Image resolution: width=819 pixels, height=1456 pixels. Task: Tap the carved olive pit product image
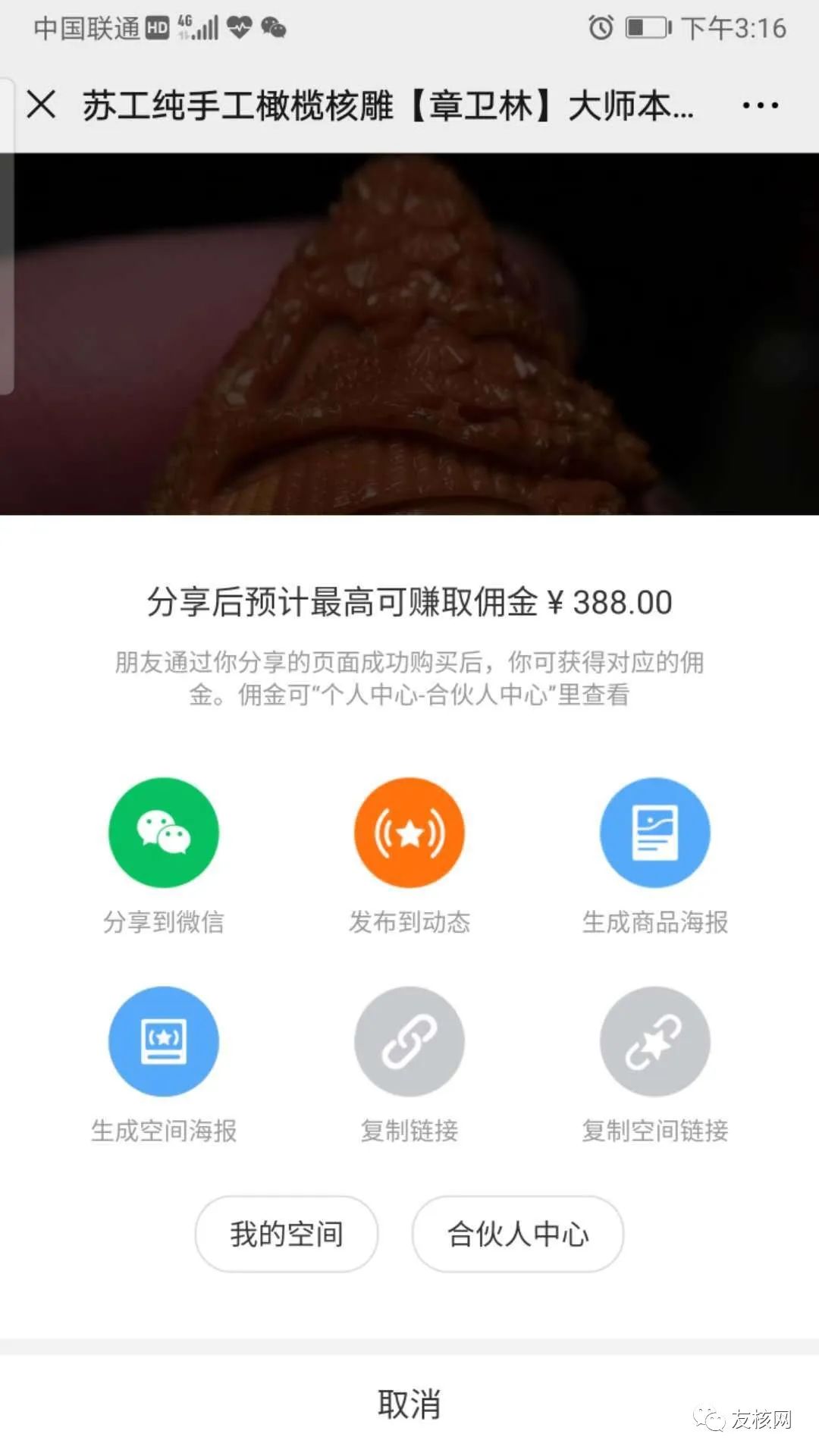409,334
